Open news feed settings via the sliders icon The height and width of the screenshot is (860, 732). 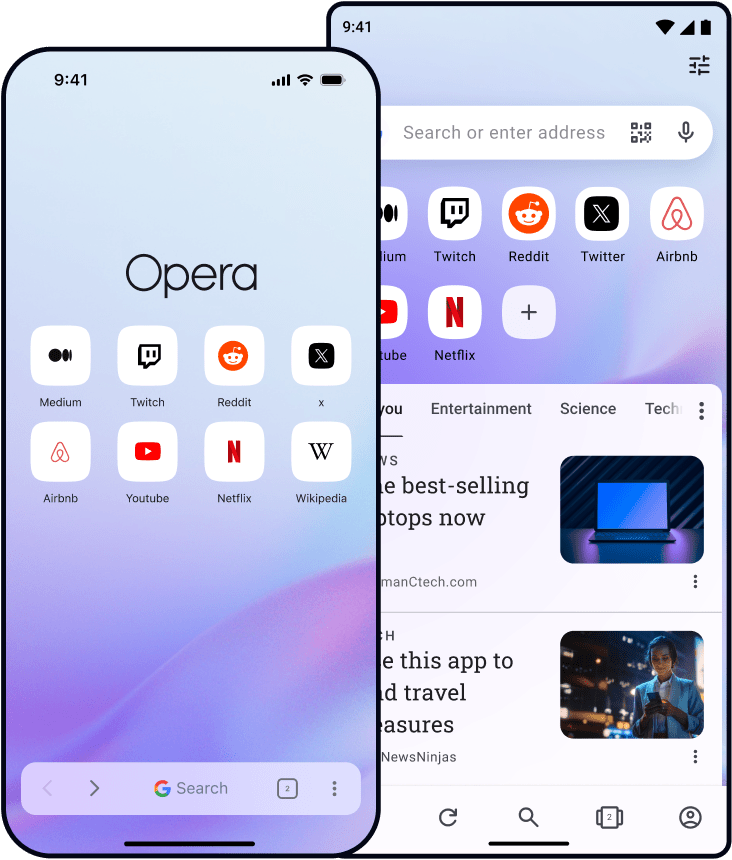click(x=699, y=65)
